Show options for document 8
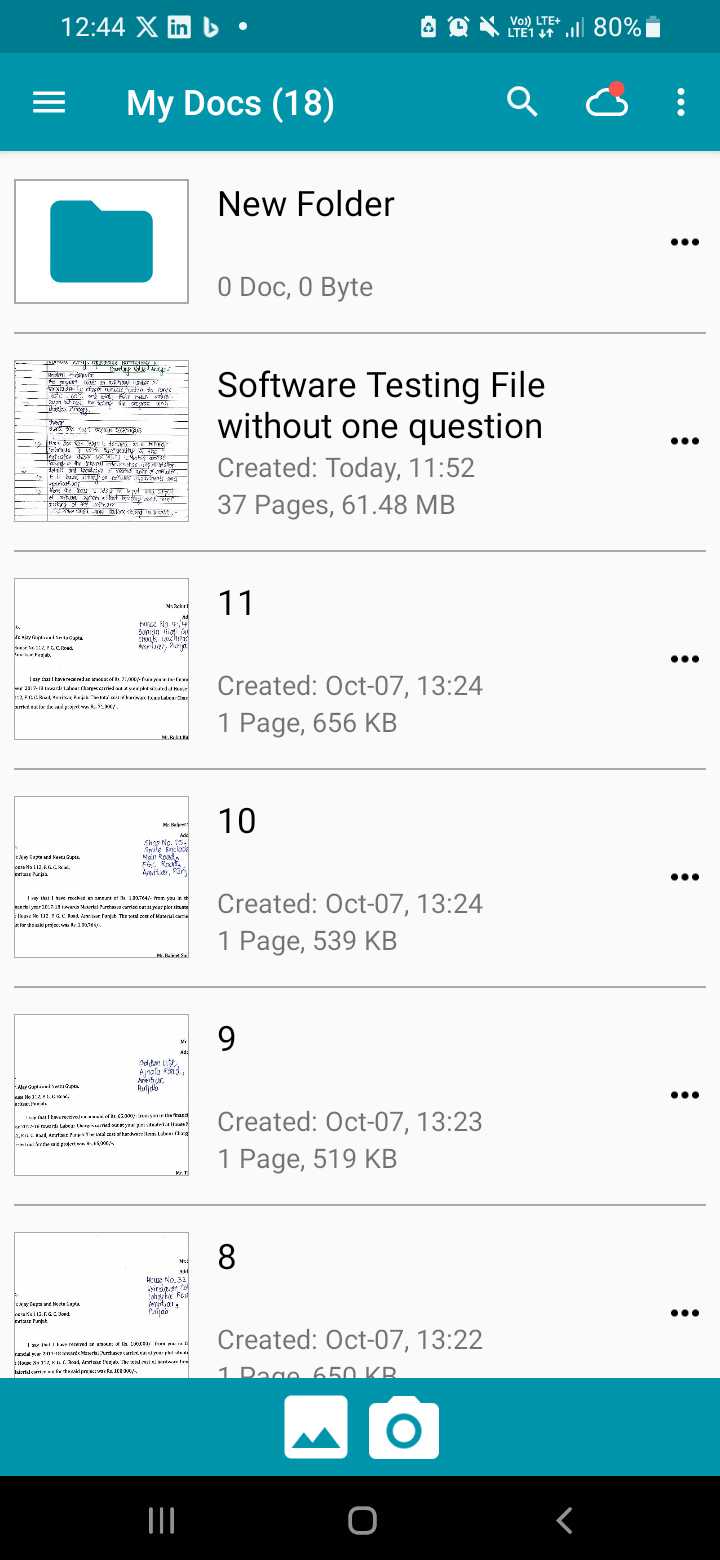 coord(684,1313)
